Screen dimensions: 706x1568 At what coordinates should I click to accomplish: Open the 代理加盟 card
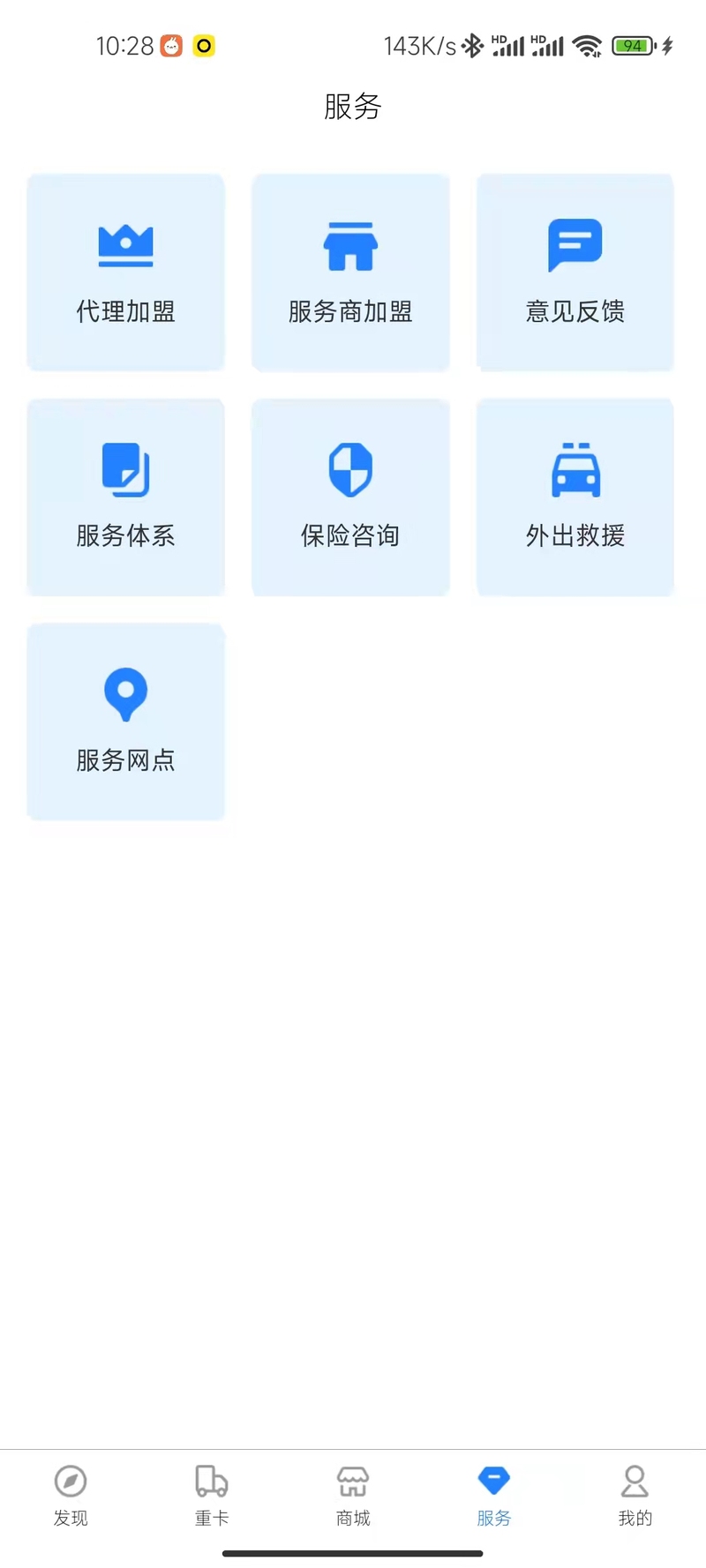(125, 273)
